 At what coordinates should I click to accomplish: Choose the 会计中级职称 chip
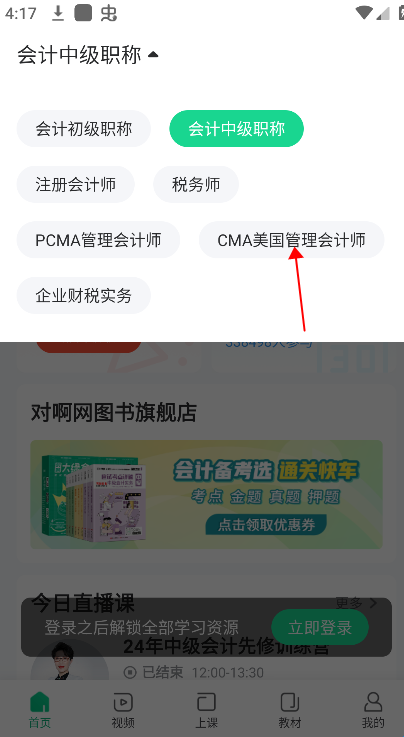[236, 129]
